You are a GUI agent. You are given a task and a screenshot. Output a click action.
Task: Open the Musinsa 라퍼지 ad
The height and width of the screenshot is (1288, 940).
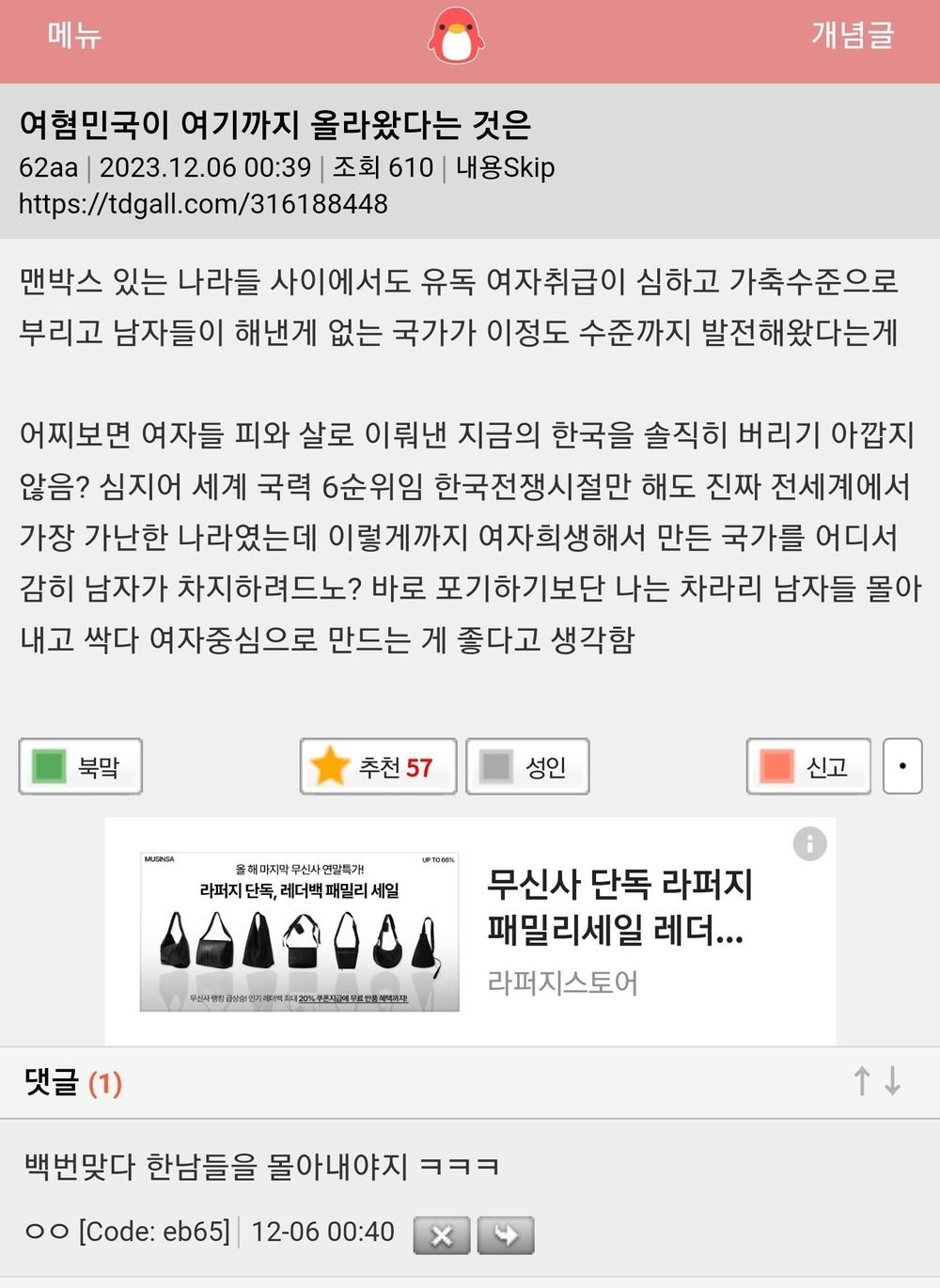point(470,931)
